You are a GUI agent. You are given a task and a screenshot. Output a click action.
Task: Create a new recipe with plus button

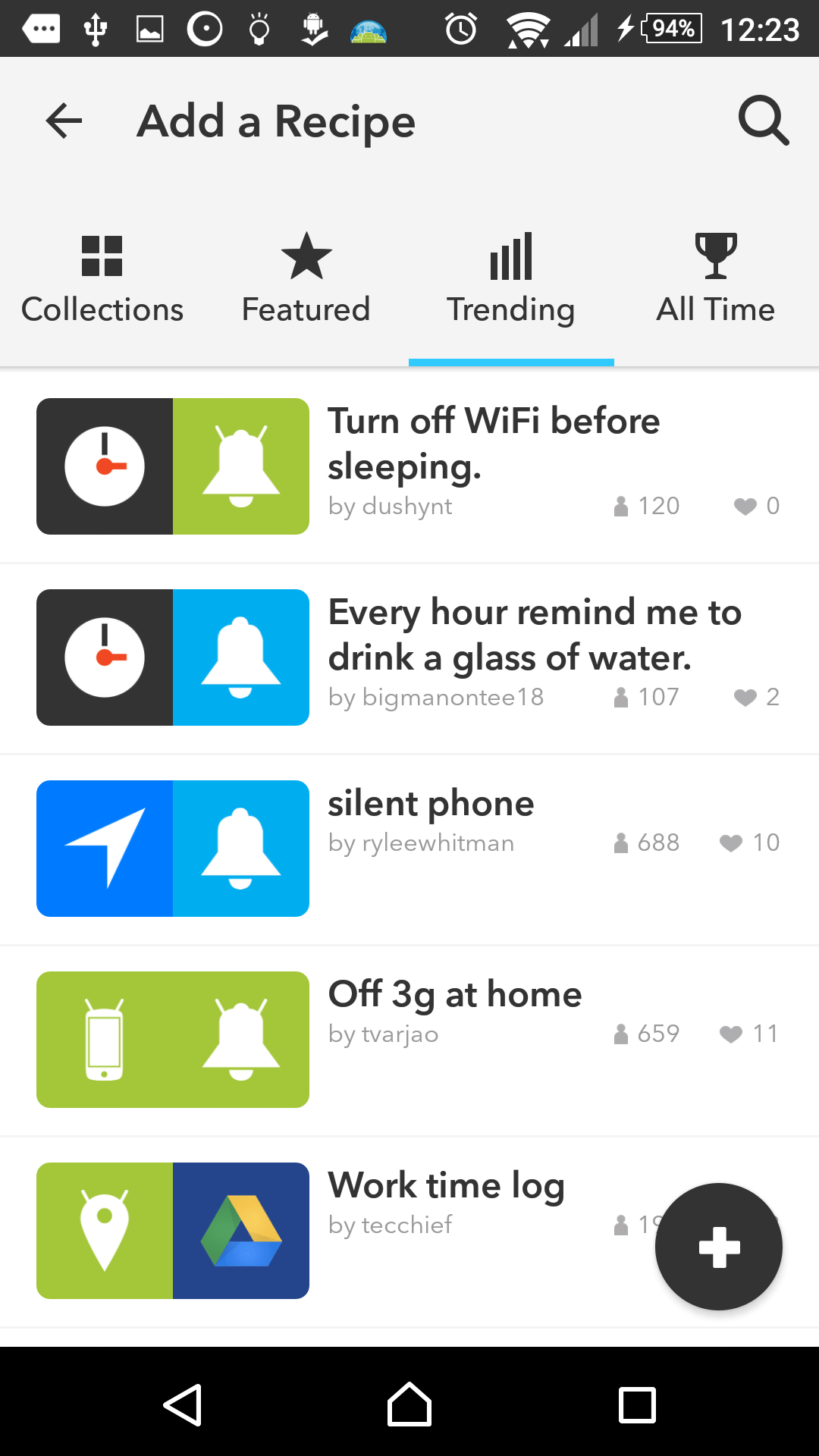click(719, 1247)
